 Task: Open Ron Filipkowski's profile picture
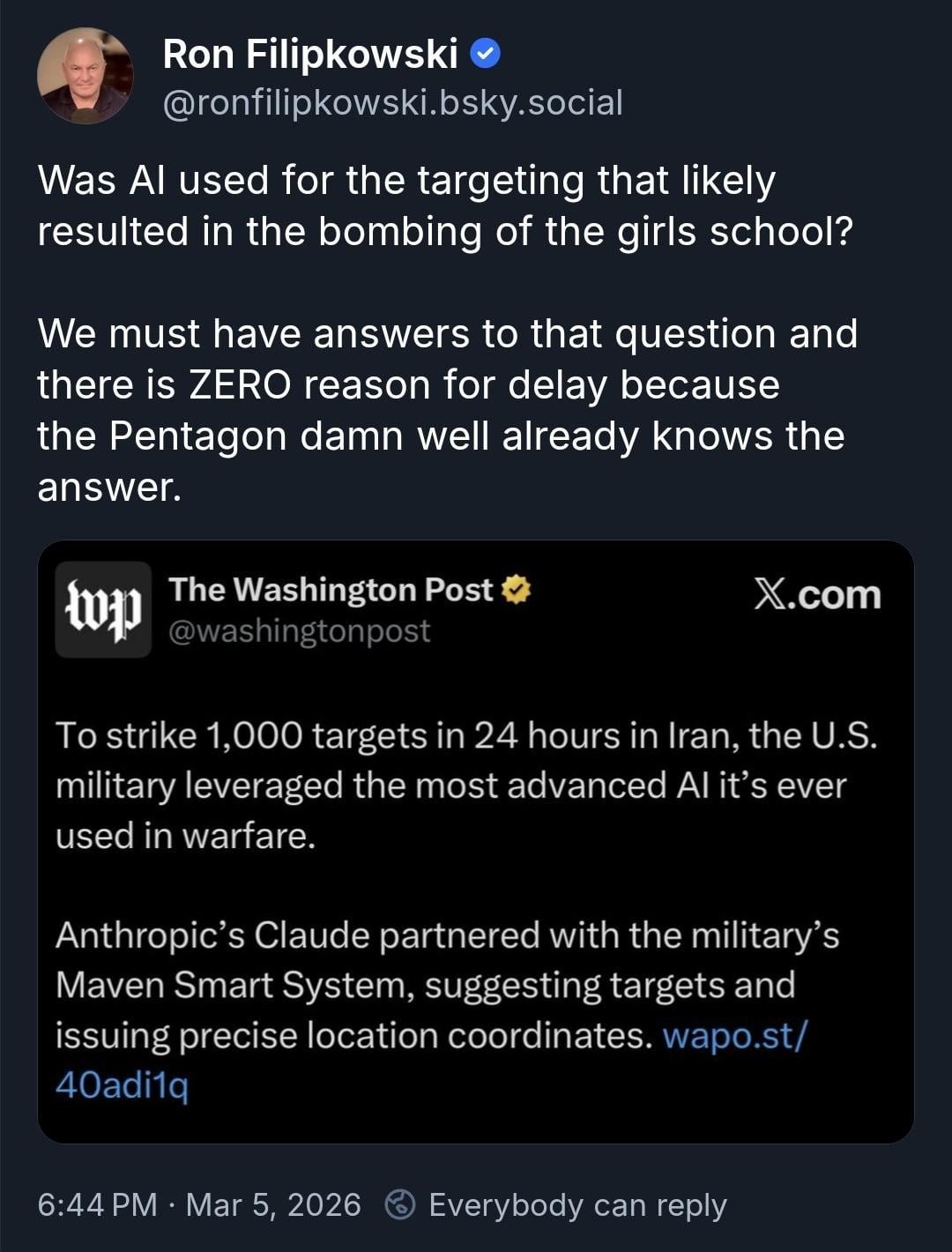[x=85, y=76]
